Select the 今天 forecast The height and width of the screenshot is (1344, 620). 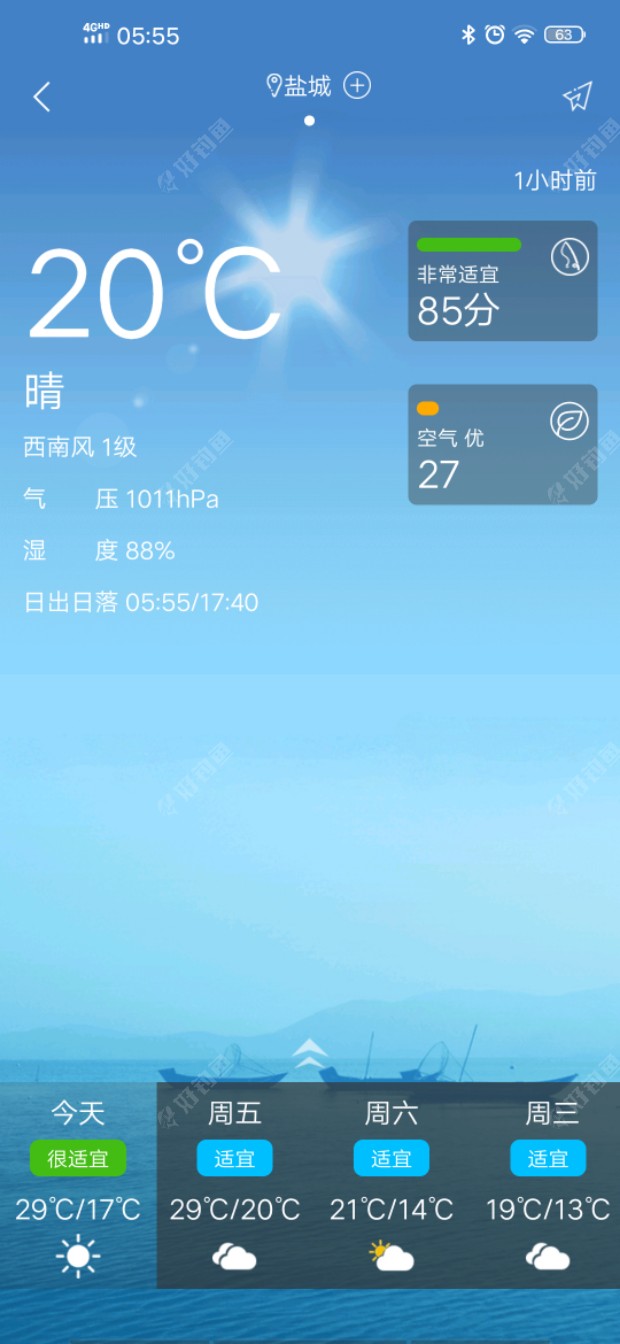[78, 1185]
